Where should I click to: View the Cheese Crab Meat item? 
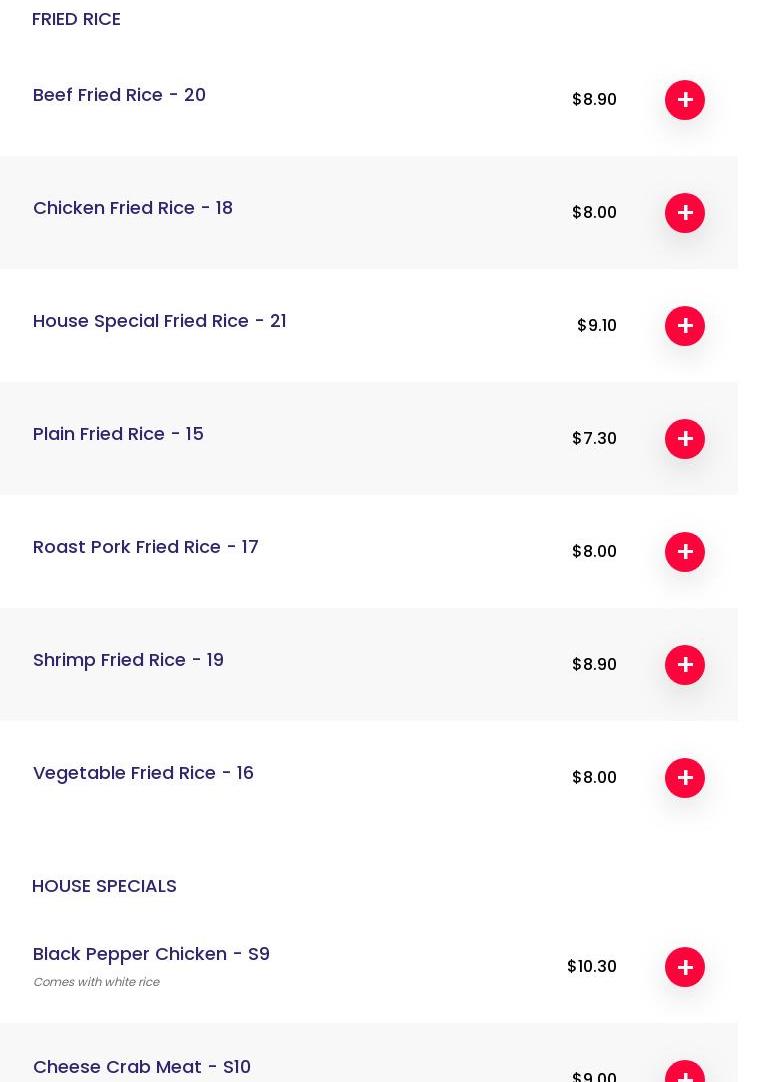[x=142, y=1066]
